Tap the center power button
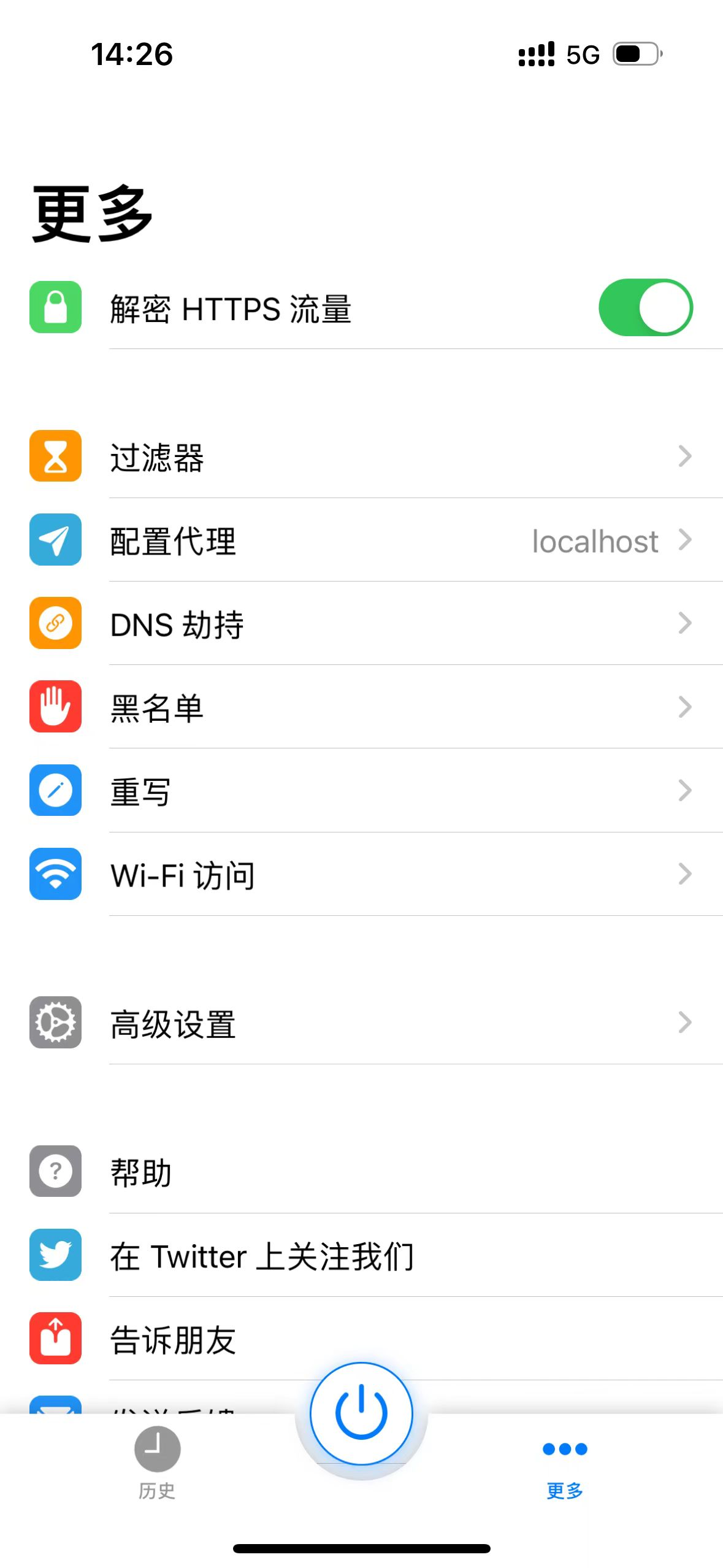This screenshot has width=723, height=1568. [361, 1413]
